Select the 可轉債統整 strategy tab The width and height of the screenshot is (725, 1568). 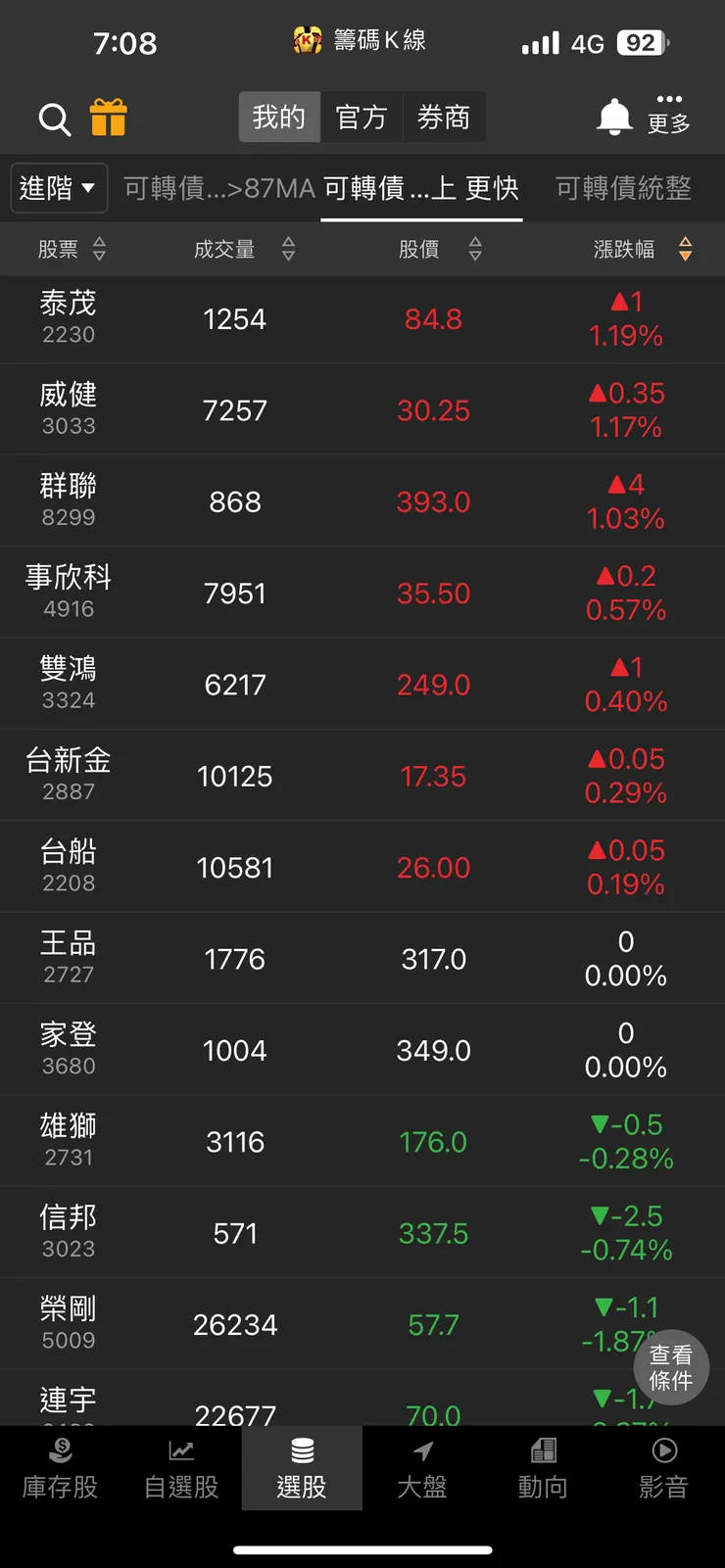tap(622, 188)
